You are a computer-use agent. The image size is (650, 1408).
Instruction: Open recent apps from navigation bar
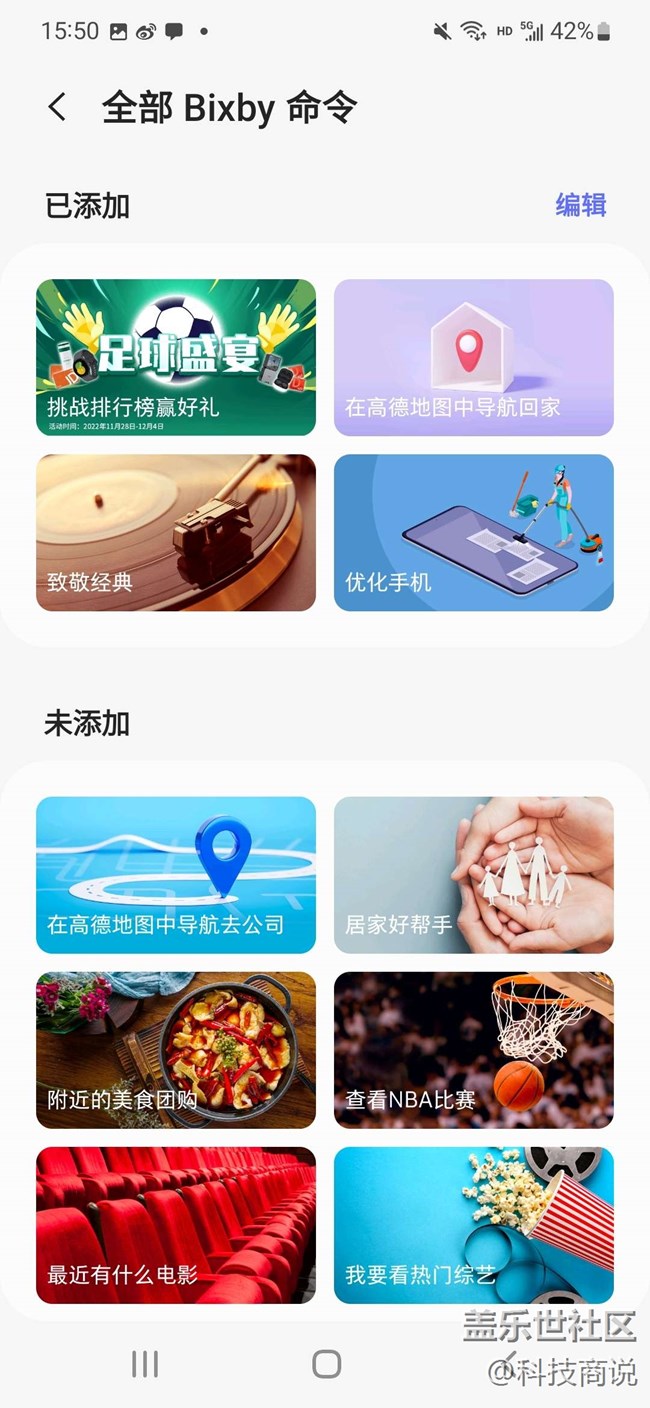click(145, 1364)
